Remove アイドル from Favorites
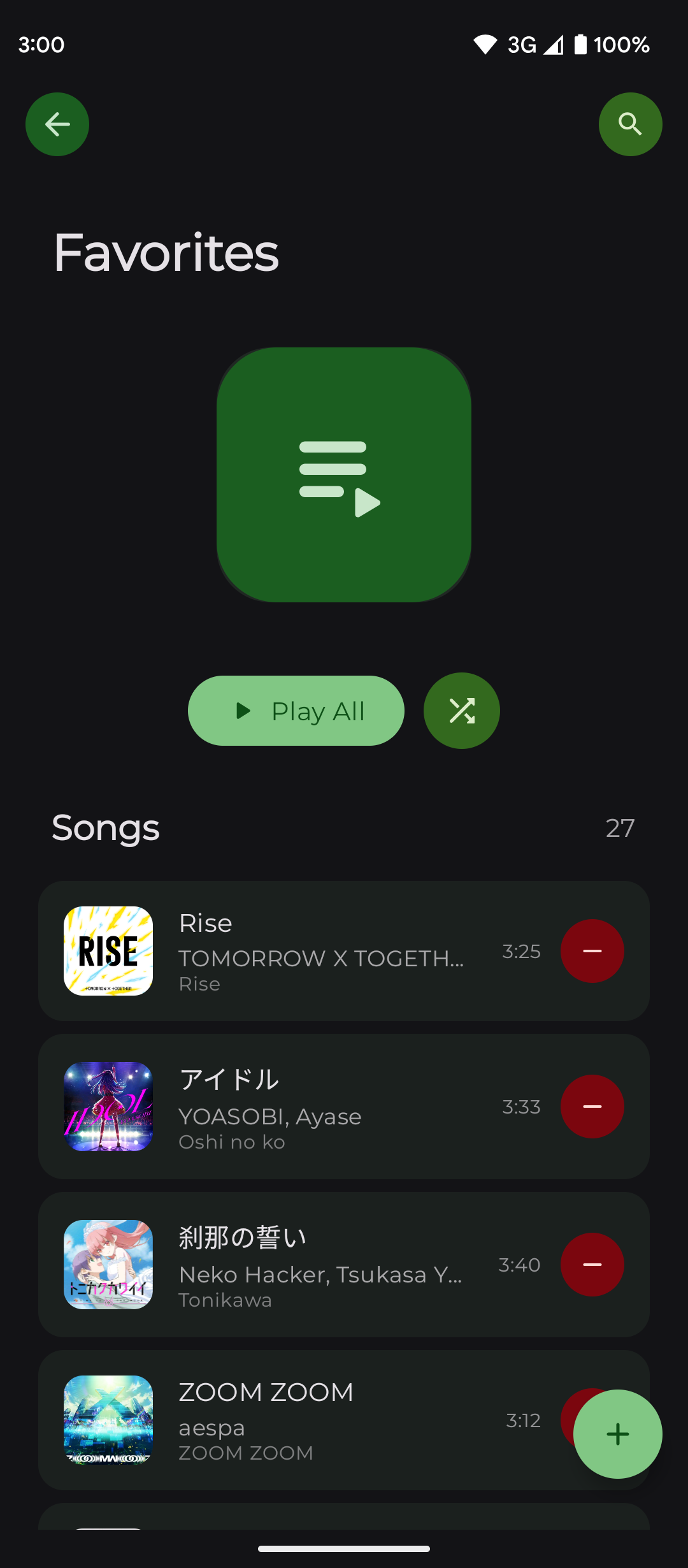The image size is (688, 1568). click(x=592, y=1107)
